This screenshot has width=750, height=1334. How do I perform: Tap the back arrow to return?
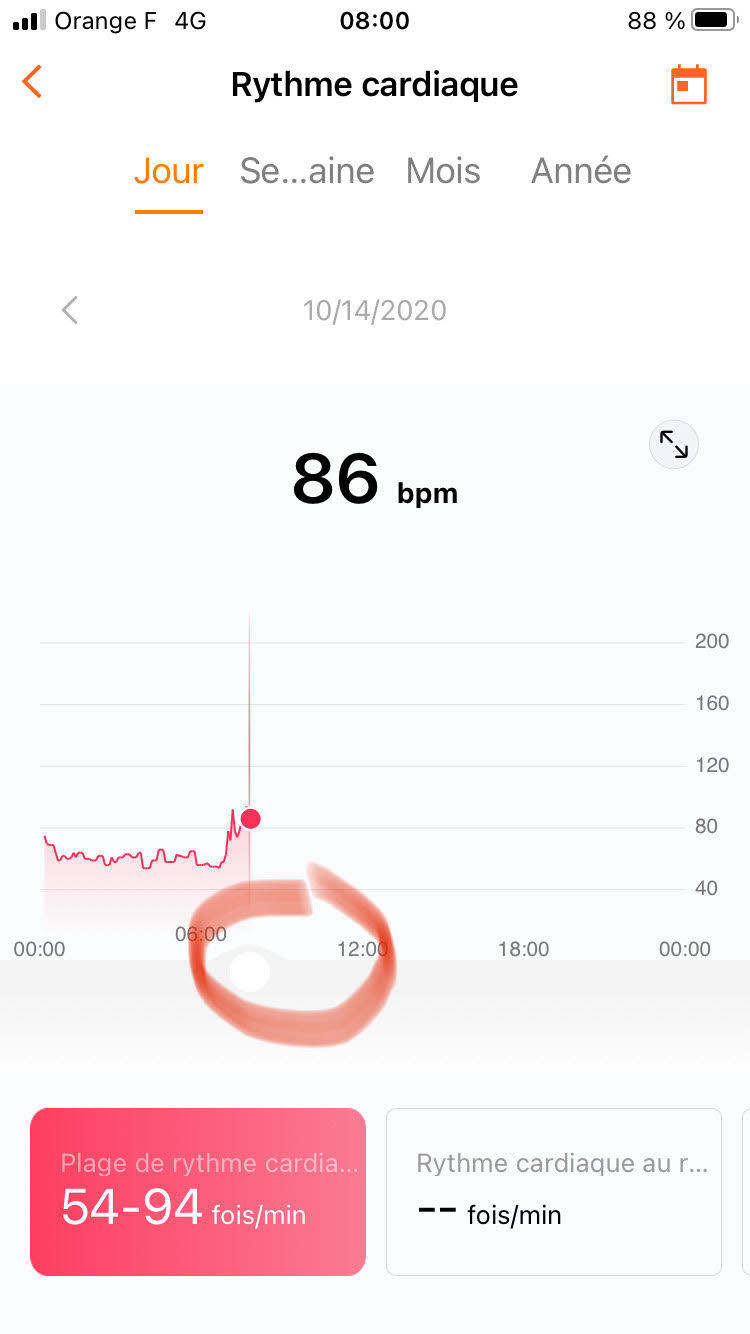[31, 82]
